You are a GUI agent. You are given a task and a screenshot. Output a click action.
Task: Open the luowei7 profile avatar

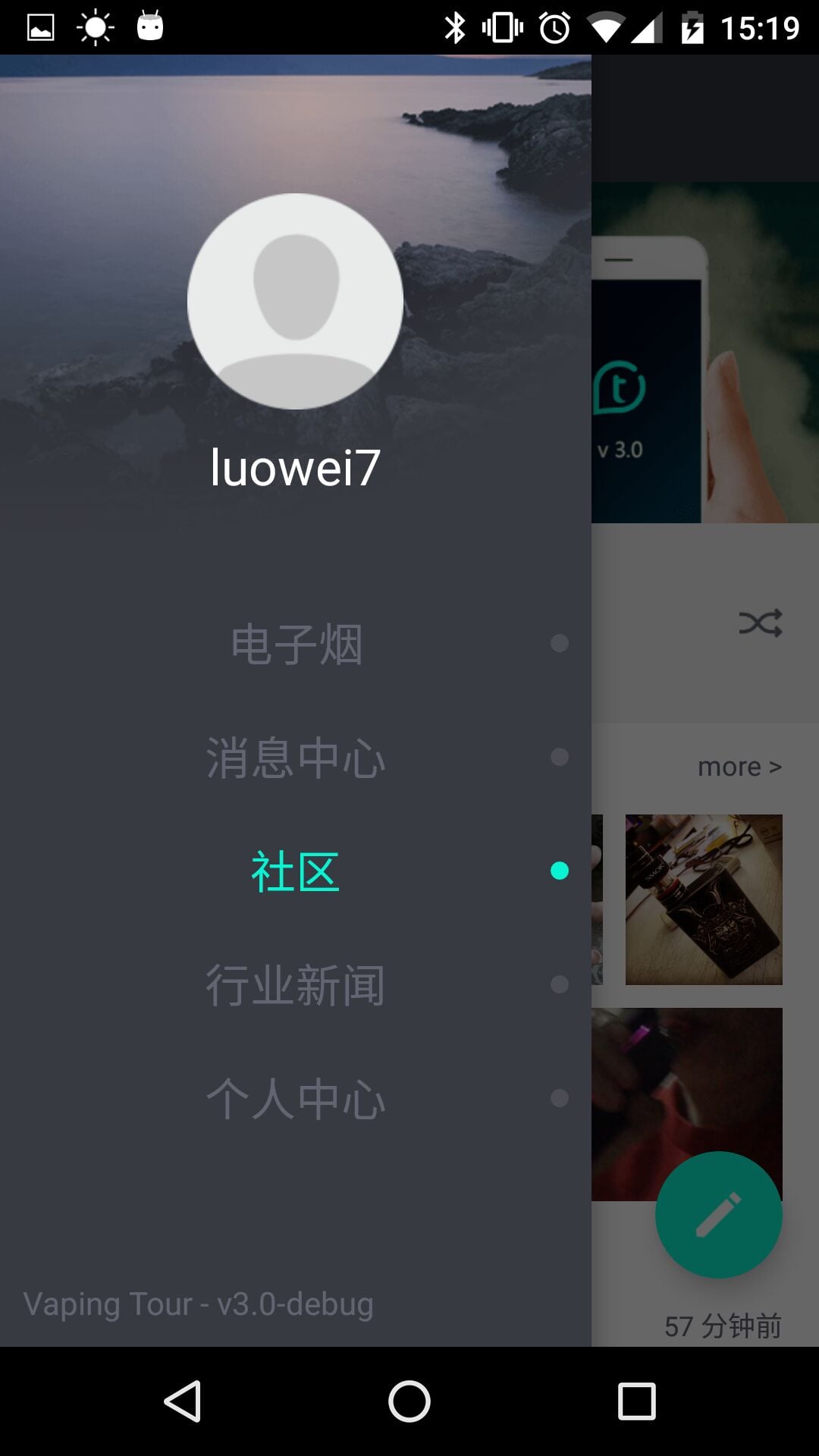295,301
